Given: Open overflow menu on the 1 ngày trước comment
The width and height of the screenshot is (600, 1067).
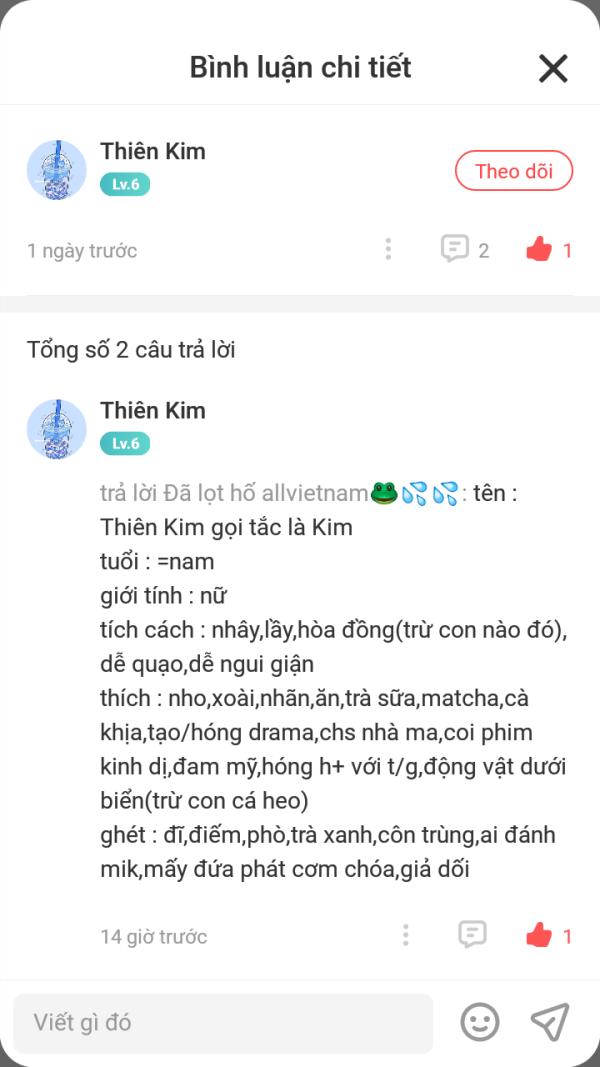Looking at the screenshot, I should [388, 249].
